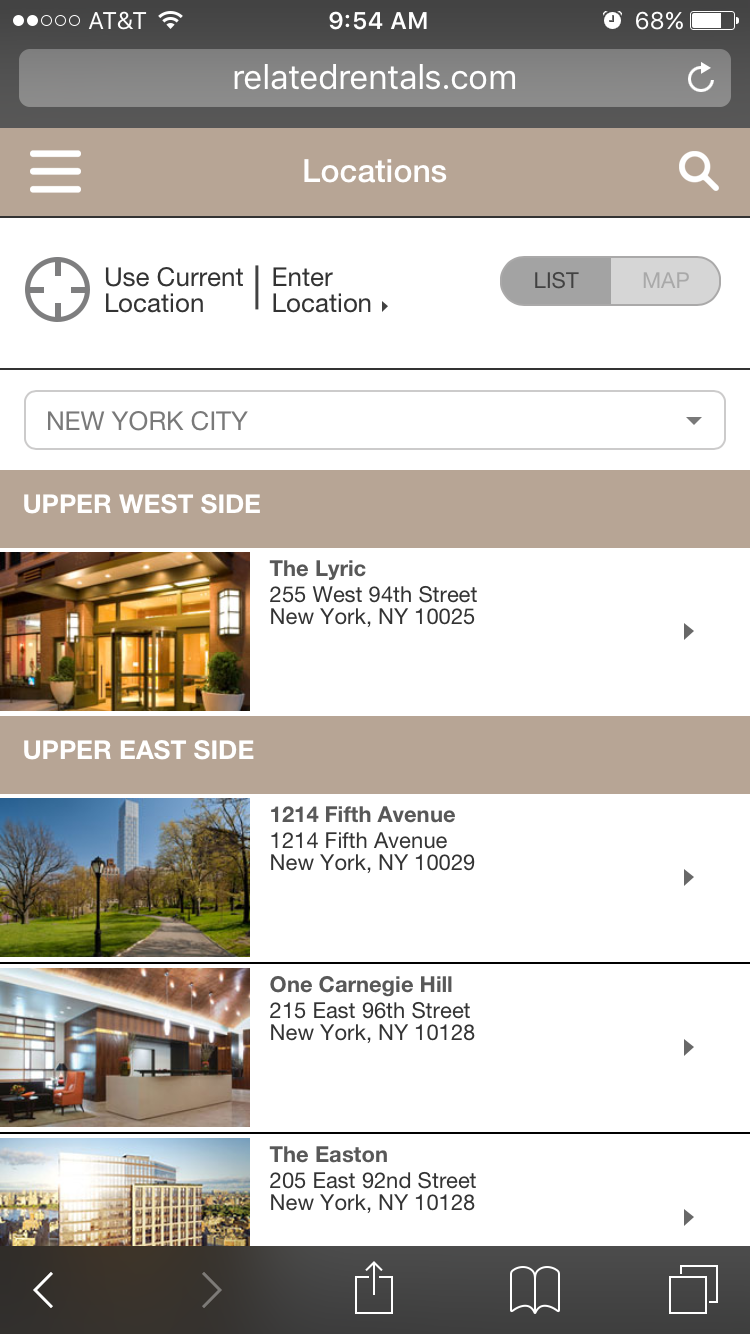Click the Use Current Location crosshair icon
This screenshot has height=1334, width=750.
pos(57,290)
